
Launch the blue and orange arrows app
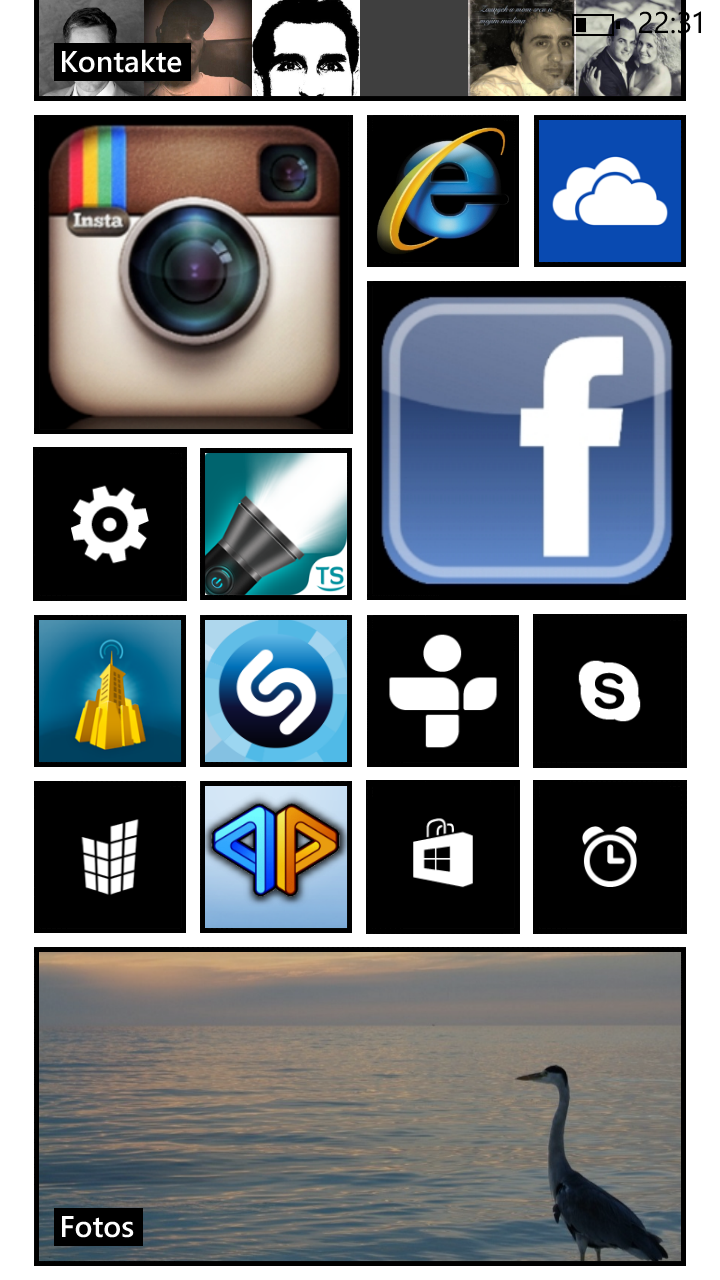[x=276, y=857]
